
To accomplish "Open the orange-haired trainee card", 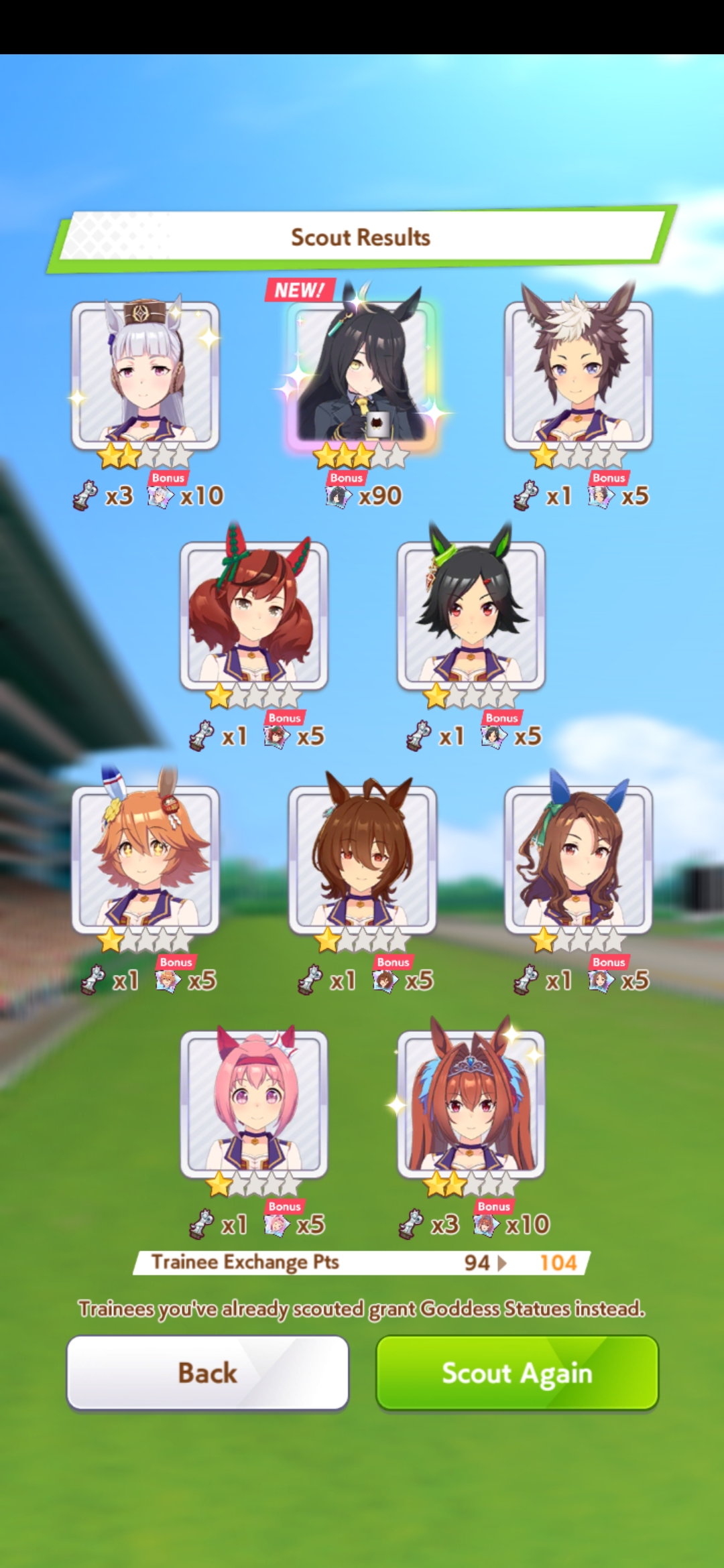I will [x=145, y=860].
